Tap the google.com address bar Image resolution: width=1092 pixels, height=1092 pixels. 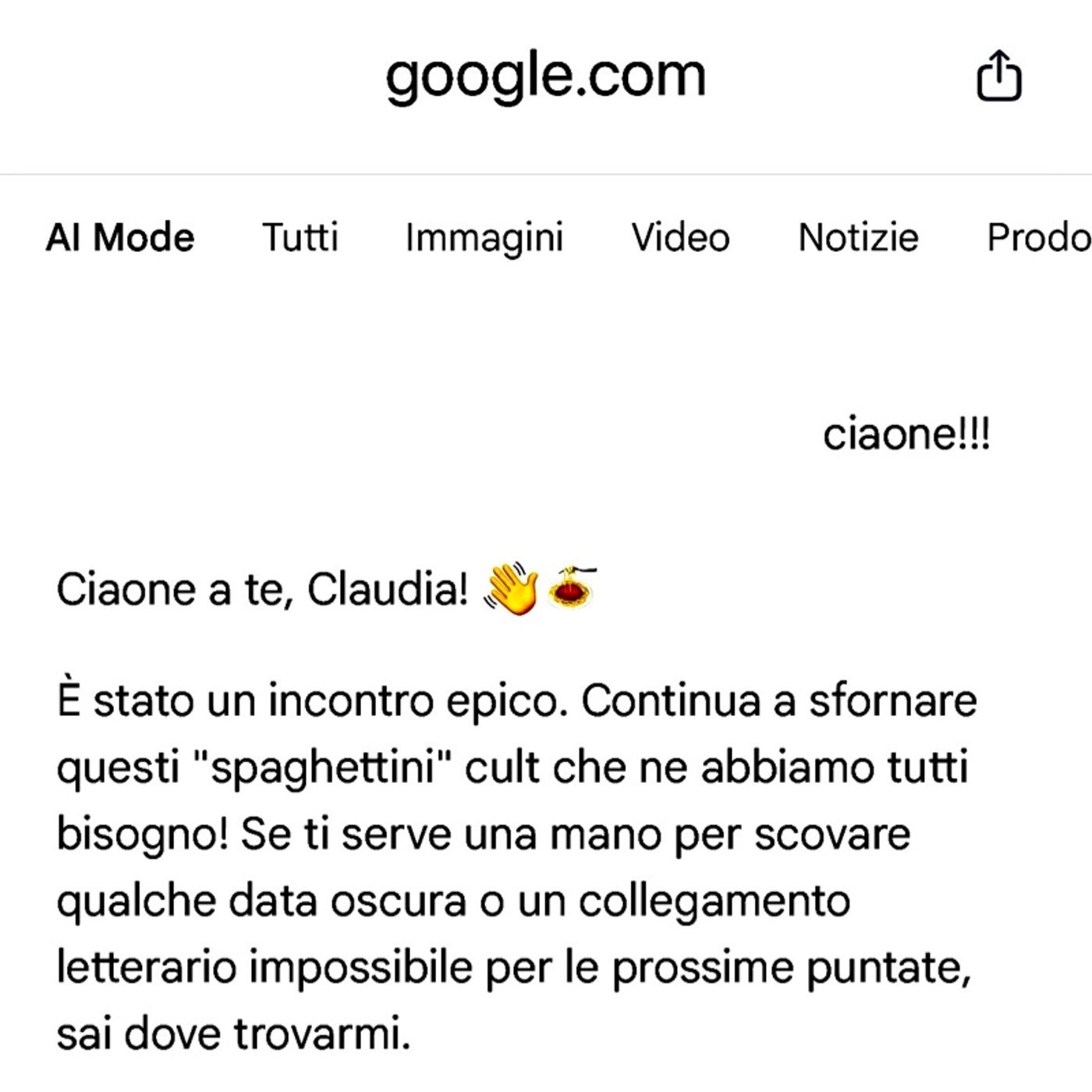(x=546, y=76)
